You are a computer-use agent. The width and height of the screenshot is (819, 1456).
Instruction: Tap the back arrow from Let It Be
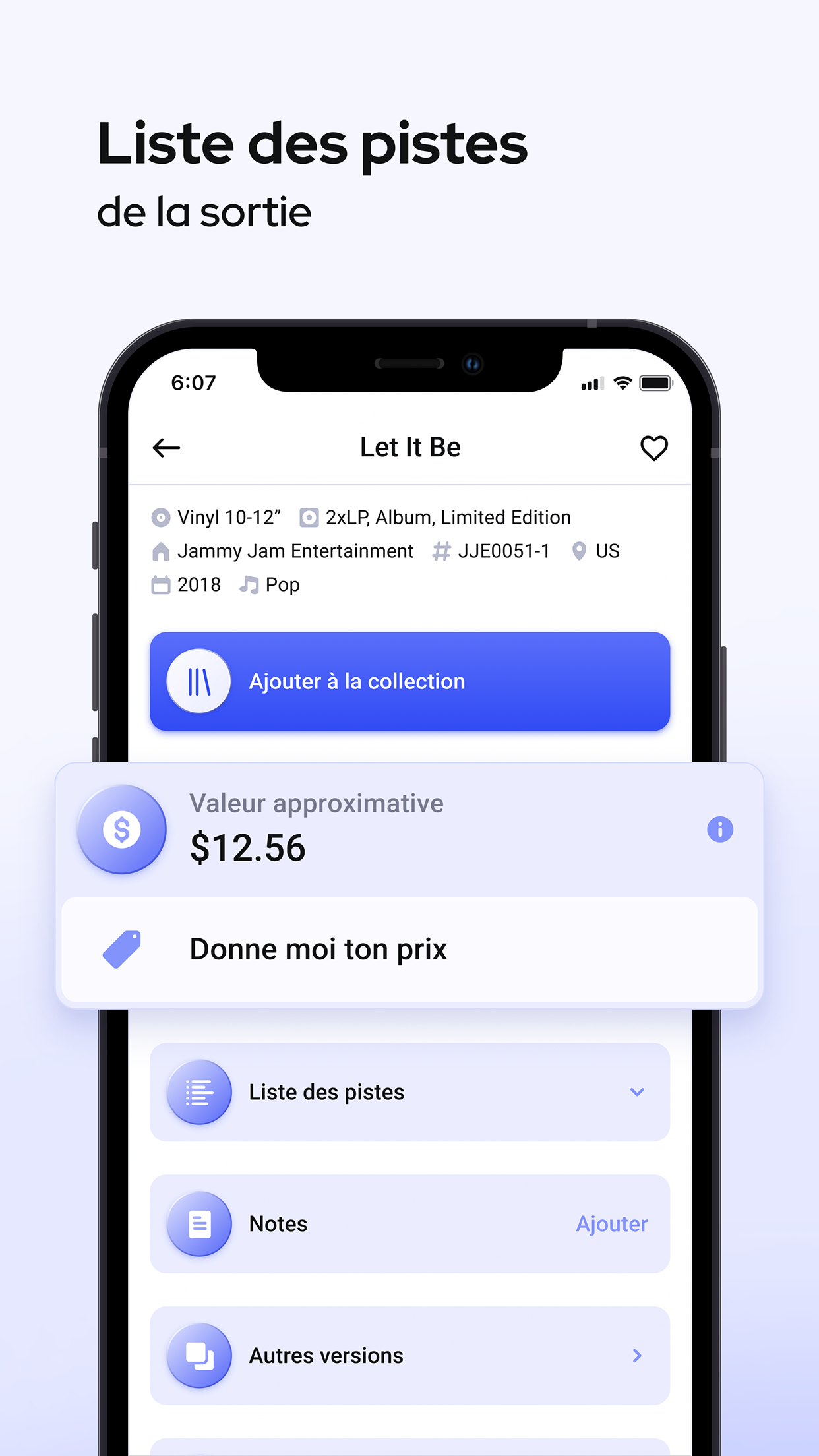tap(166, 447)
